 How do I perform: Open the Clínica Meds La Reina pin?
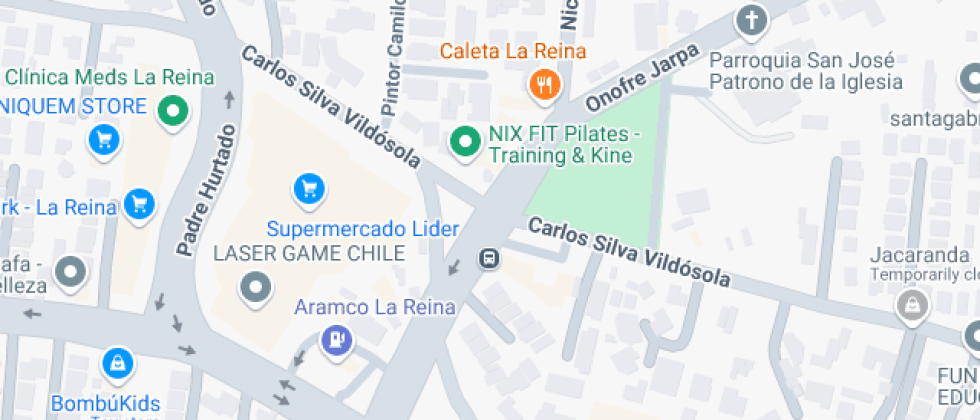[x=175, y=110]
